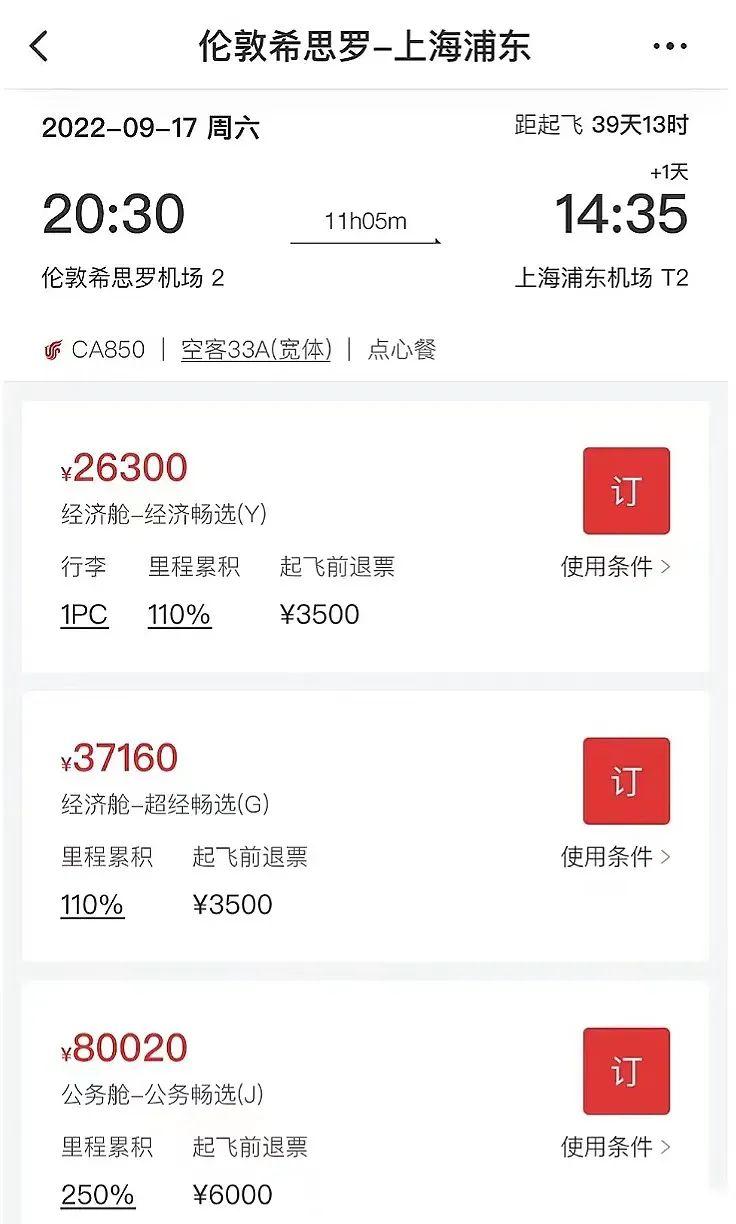Select the Air China airline logo
This screenshot has height=1224, width=736.
[54, 350]
